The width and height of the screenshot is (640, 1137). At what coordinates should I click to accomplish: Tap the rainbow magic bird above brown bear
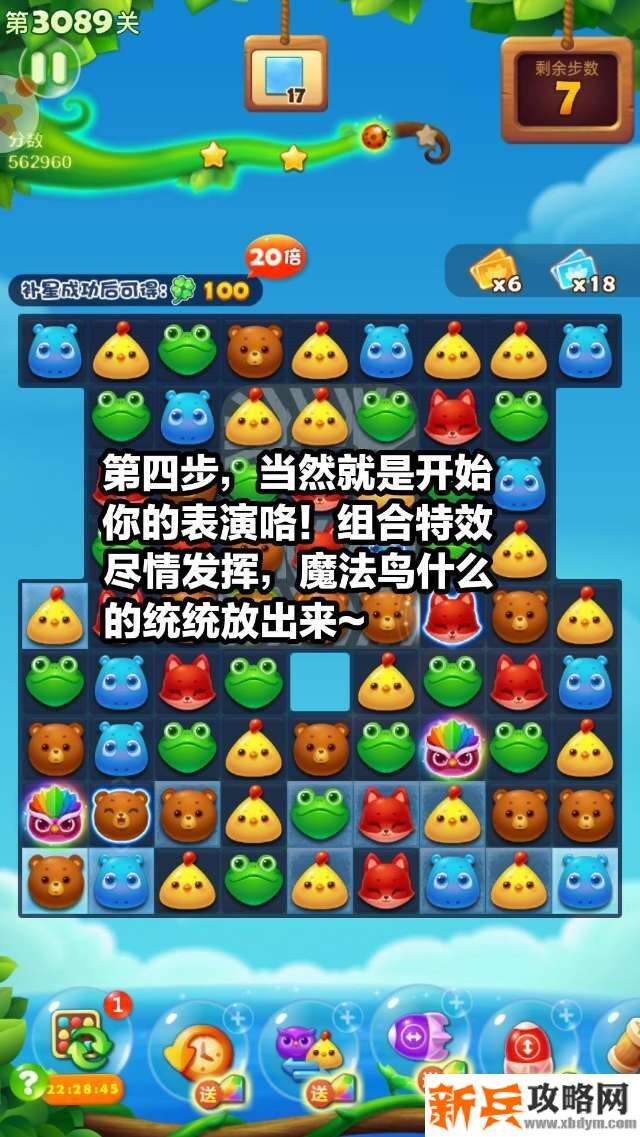pos(54,813)
